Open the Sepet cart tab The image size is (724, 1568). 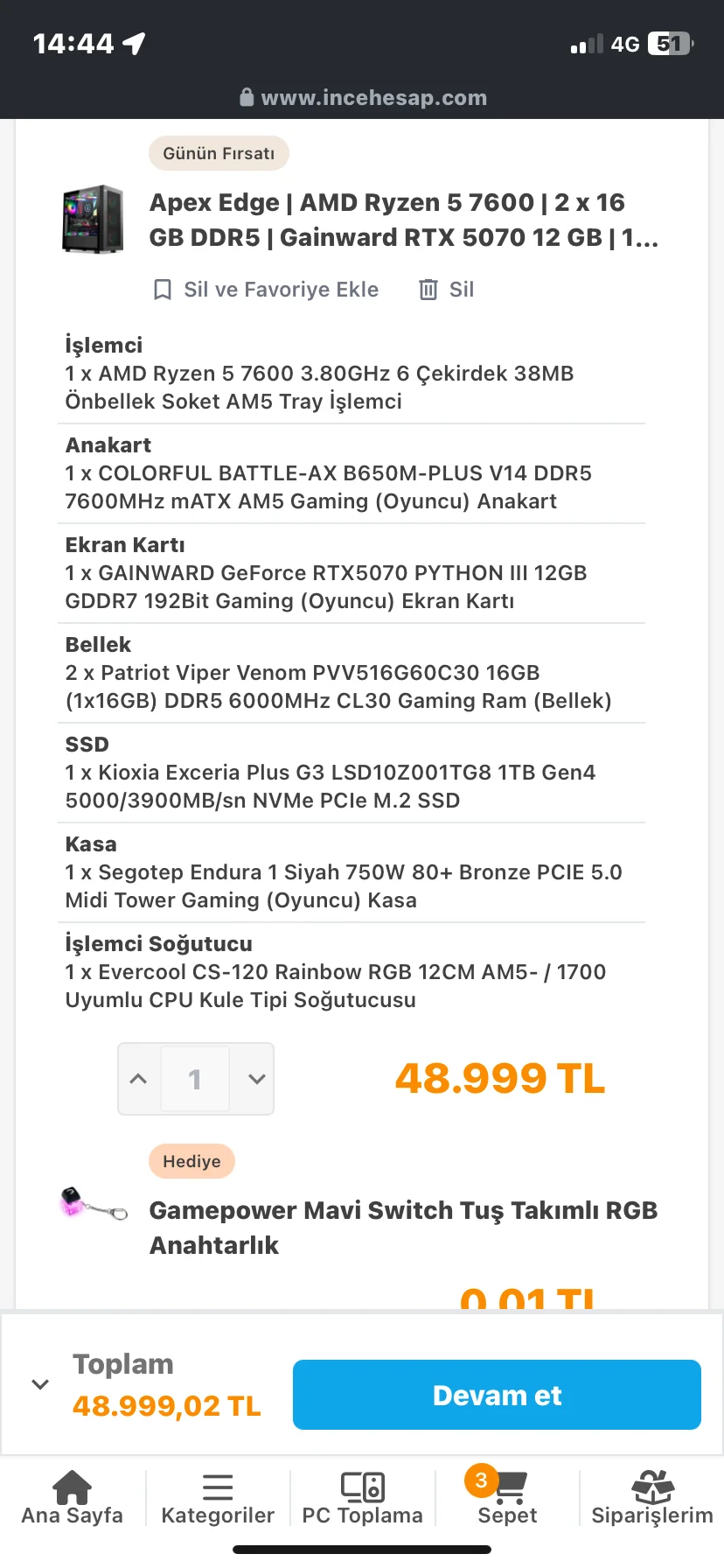coord(507,1497)
